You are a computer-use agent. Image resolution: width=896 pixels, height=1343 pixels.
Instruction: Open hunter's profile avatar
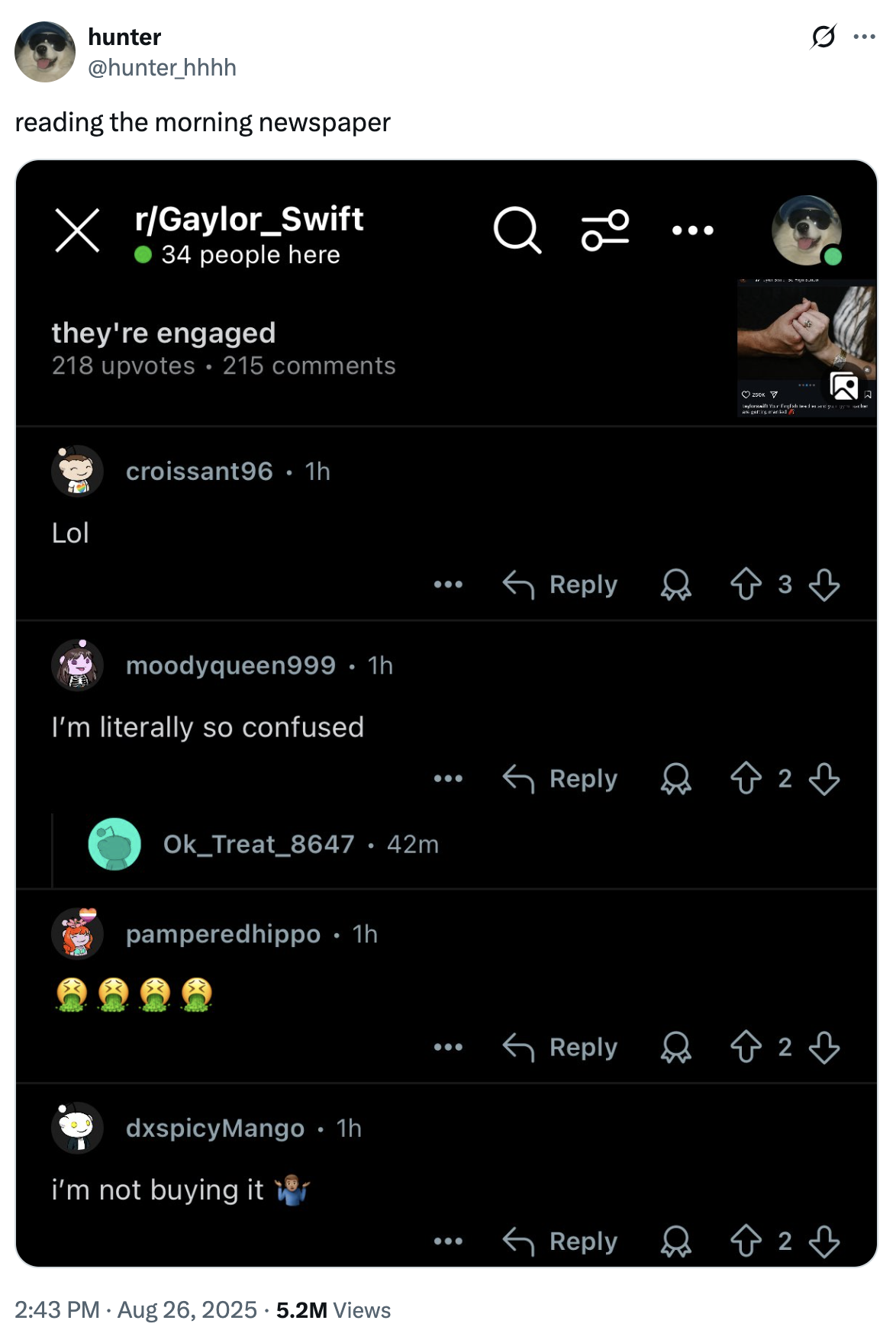45,52
